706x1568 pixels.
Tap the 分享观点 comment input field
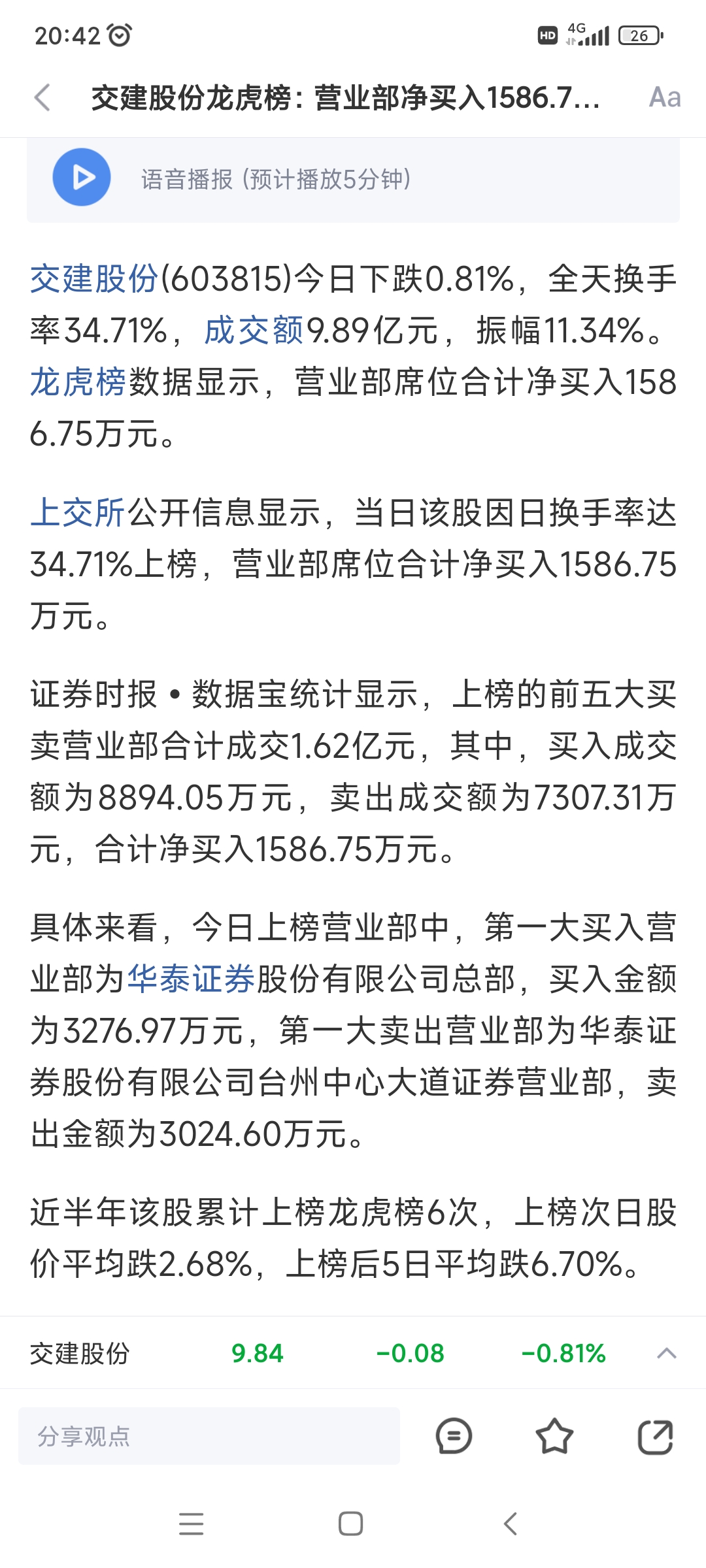tap(209, 1436)
